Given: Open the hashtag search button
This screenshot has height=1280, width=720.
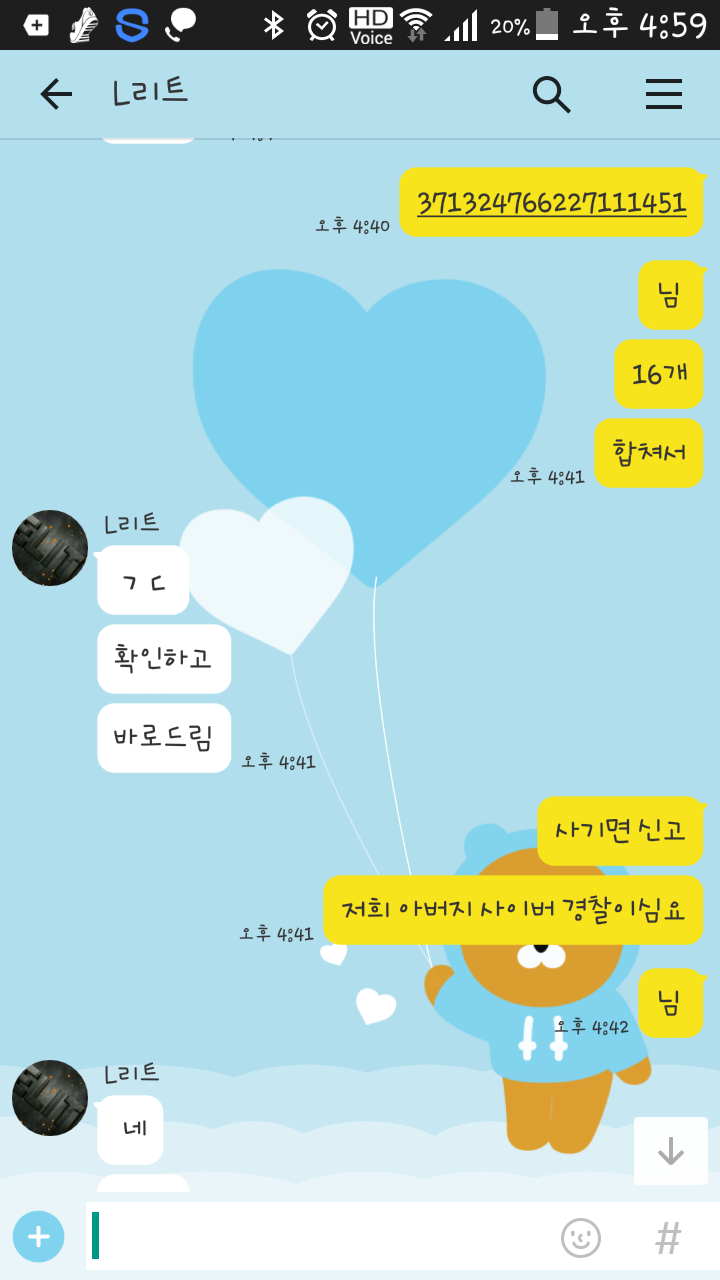Looking at the screenshot, I should (x=668, y=1238).
